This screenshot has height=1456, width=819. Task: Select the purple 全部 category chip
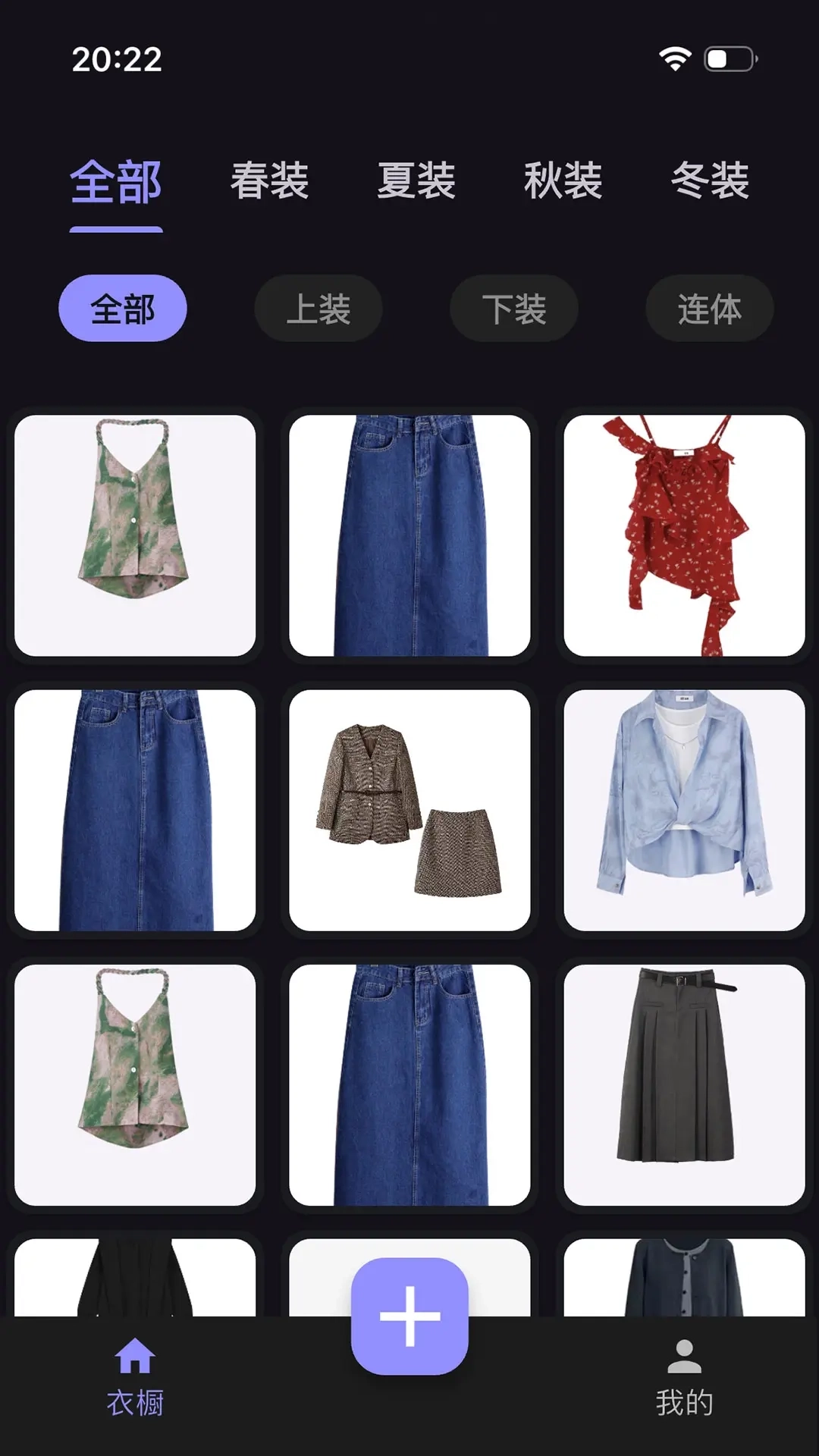click(123, 309)
